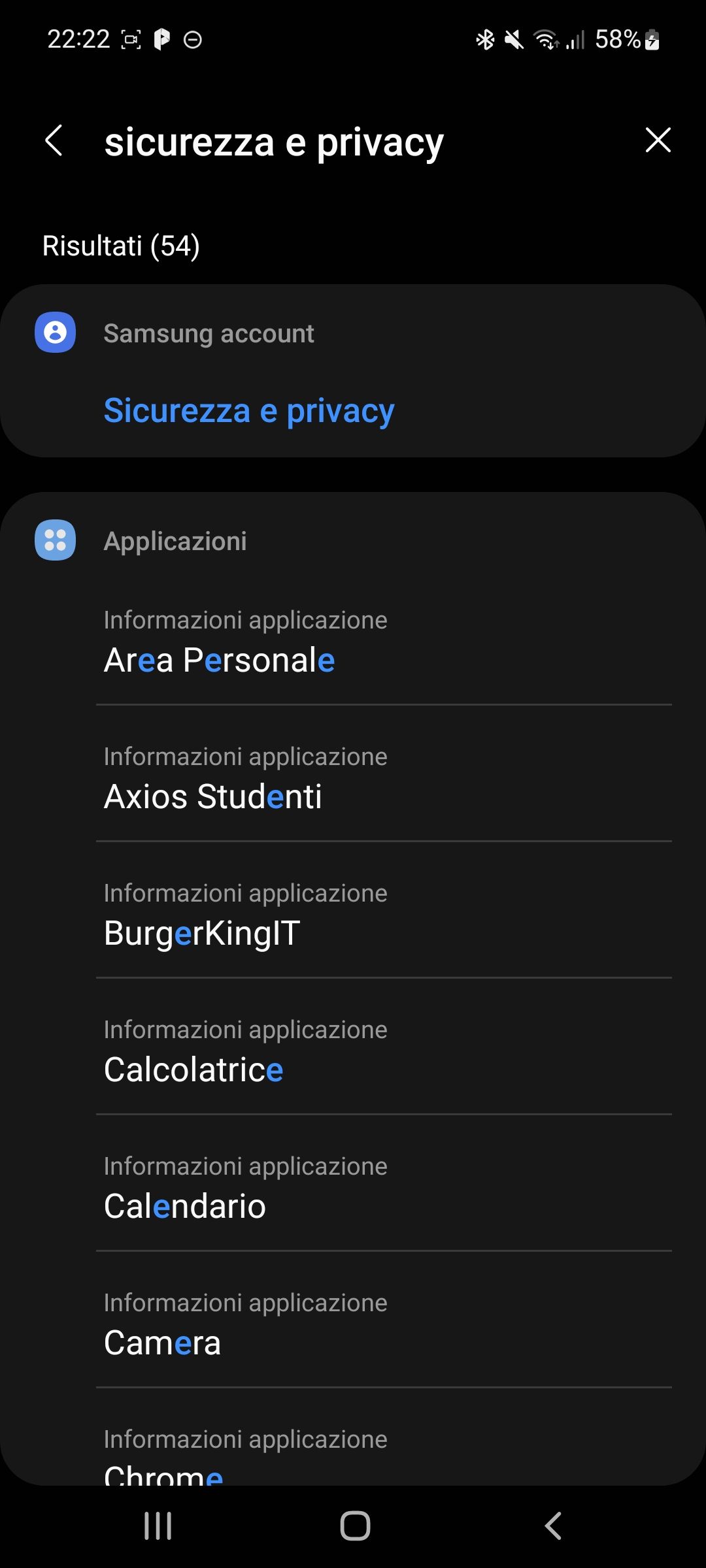Image resolution: width=706 pixels, height=1568 pixels.
Task: Tap the Bluetooth status icon
Action: (x=484, y=41)
